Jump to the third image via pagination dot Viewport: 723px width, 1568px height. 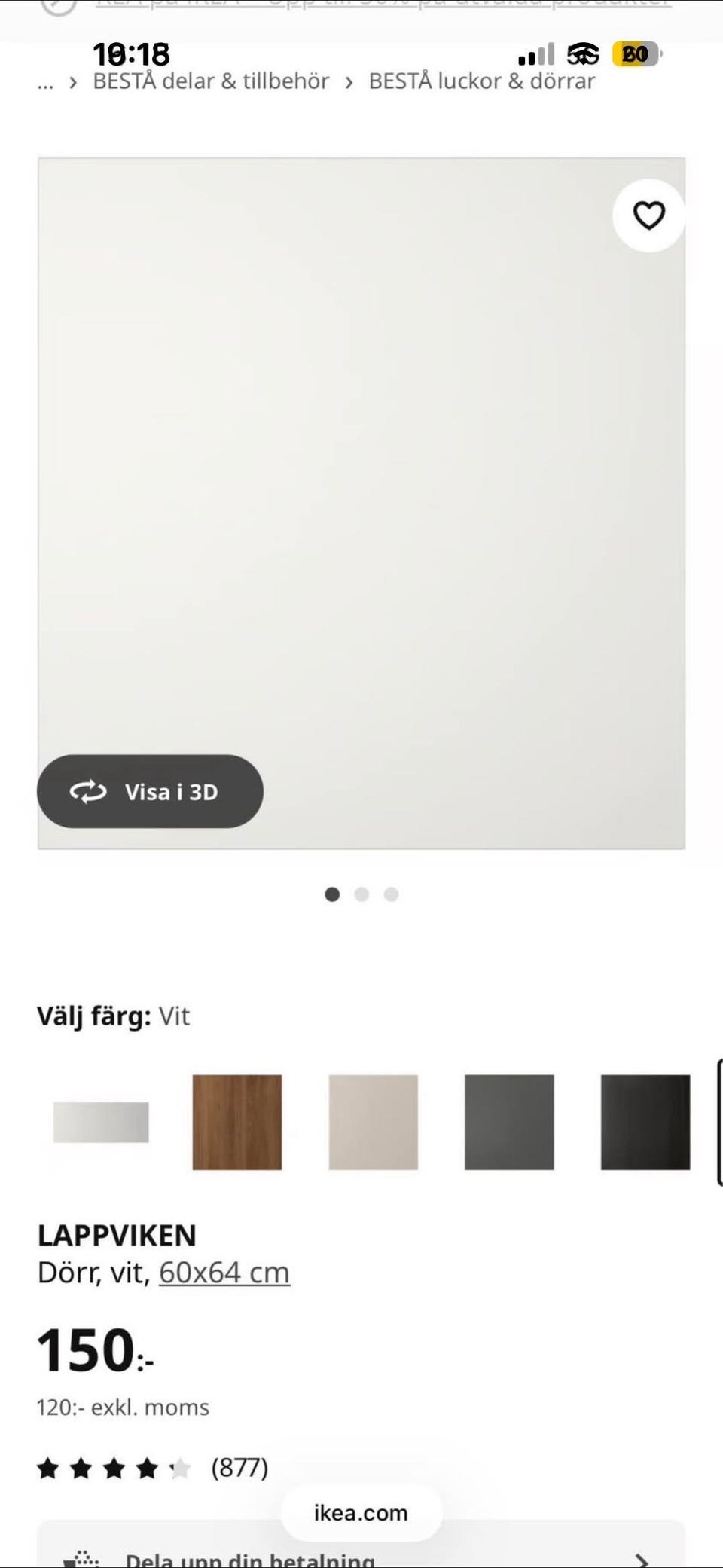coord(390,894)
